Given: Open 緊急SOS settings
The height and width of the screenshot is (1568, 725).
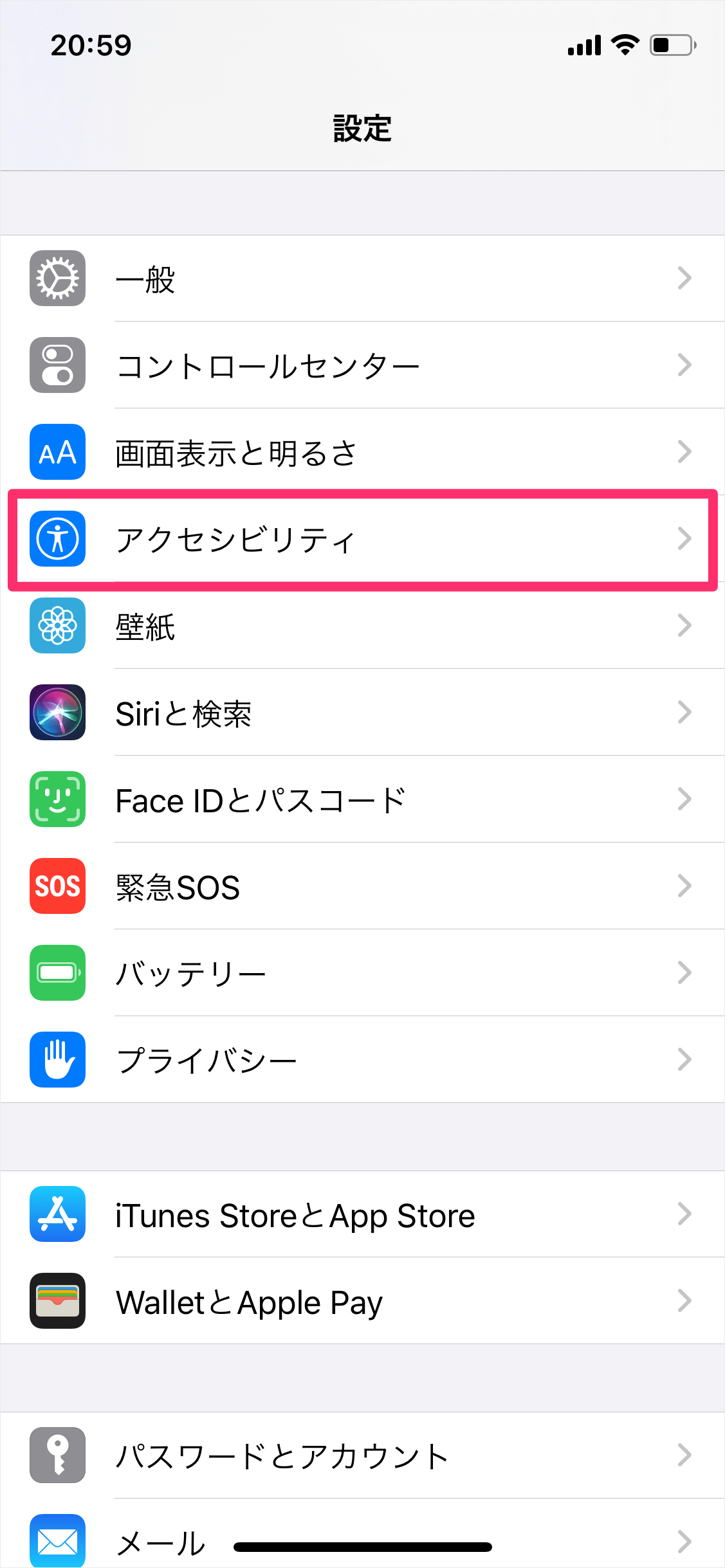Looking at the screenshot, I should pos(362,886).
